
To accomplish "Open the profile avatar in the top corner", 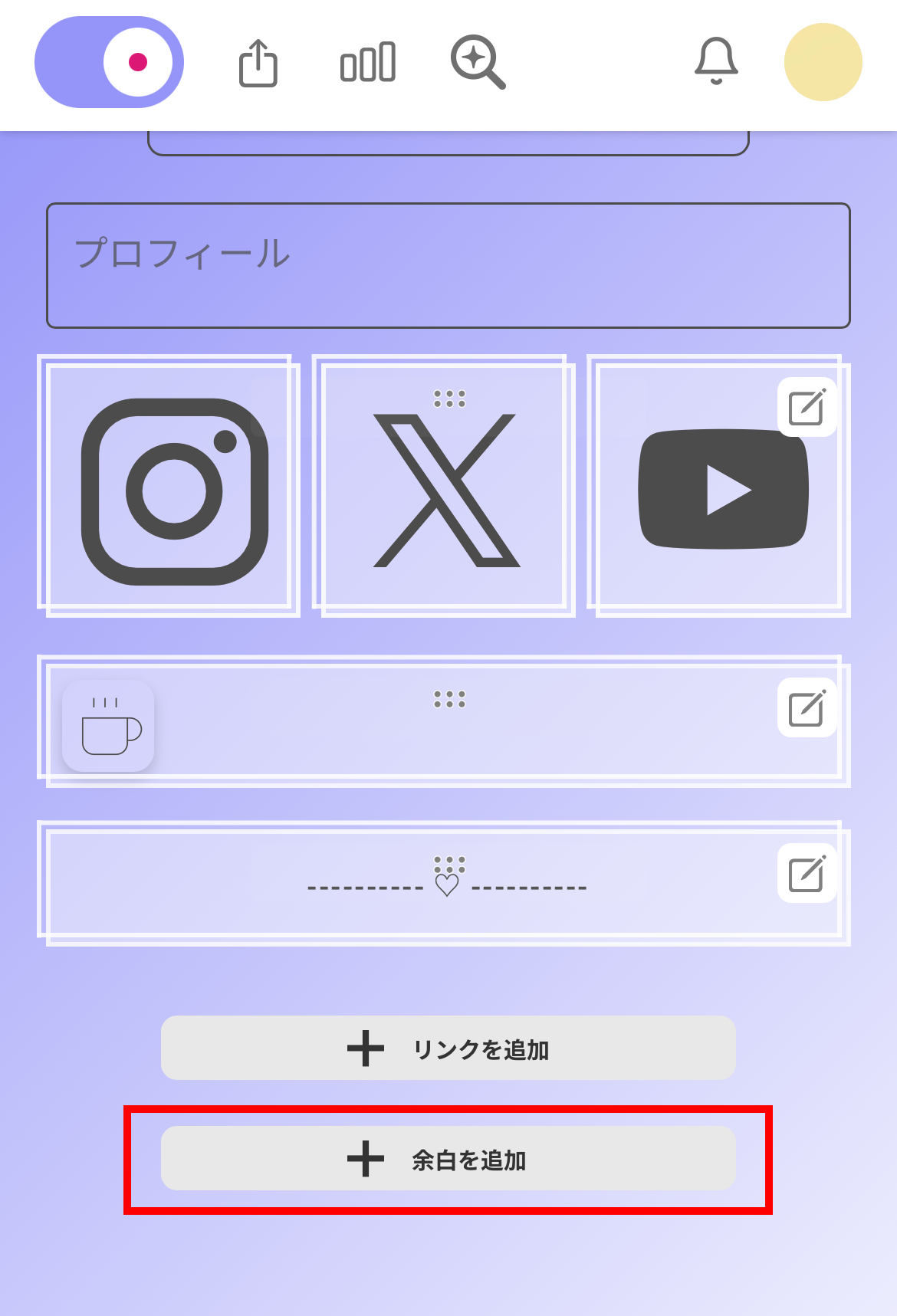I will (824, 61).
